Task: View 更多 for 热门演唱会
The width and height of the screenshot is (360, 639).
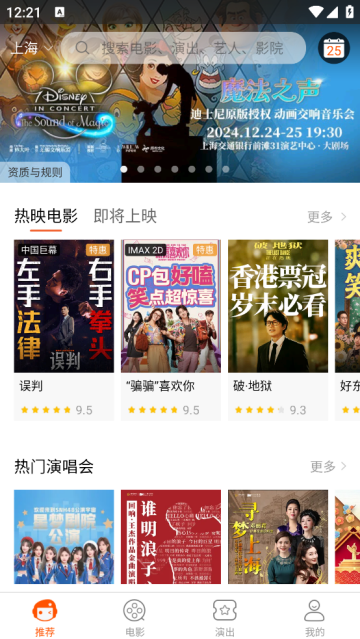Action: (328, 466)
